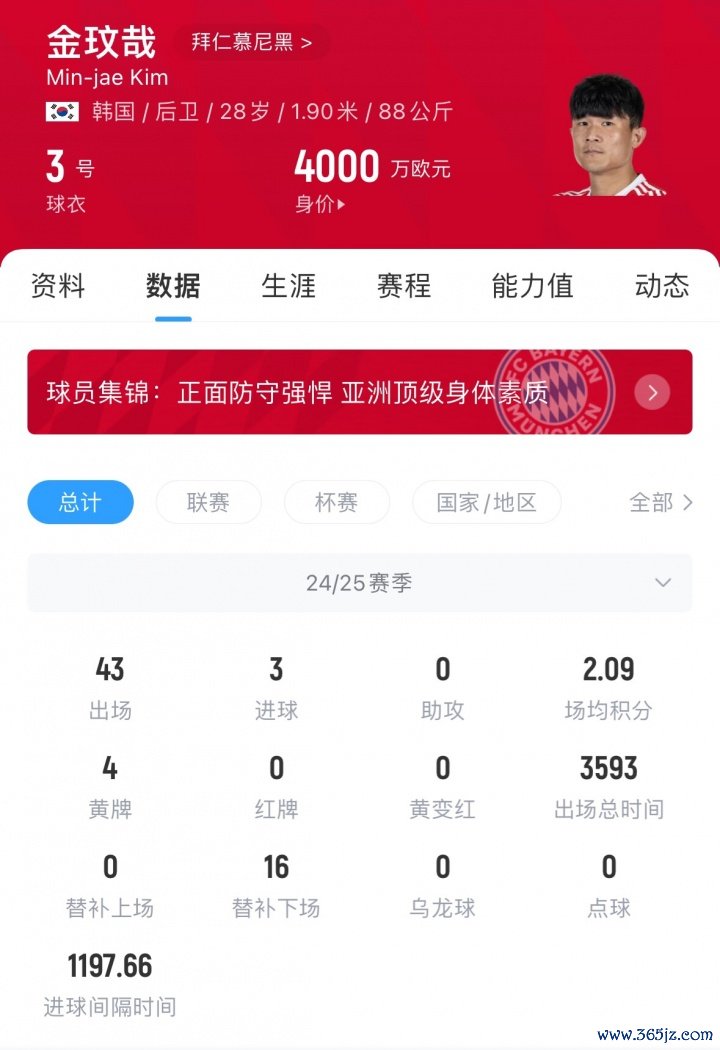
Task: Switch to the 动态 tab
Action: [x=661, y=286]
